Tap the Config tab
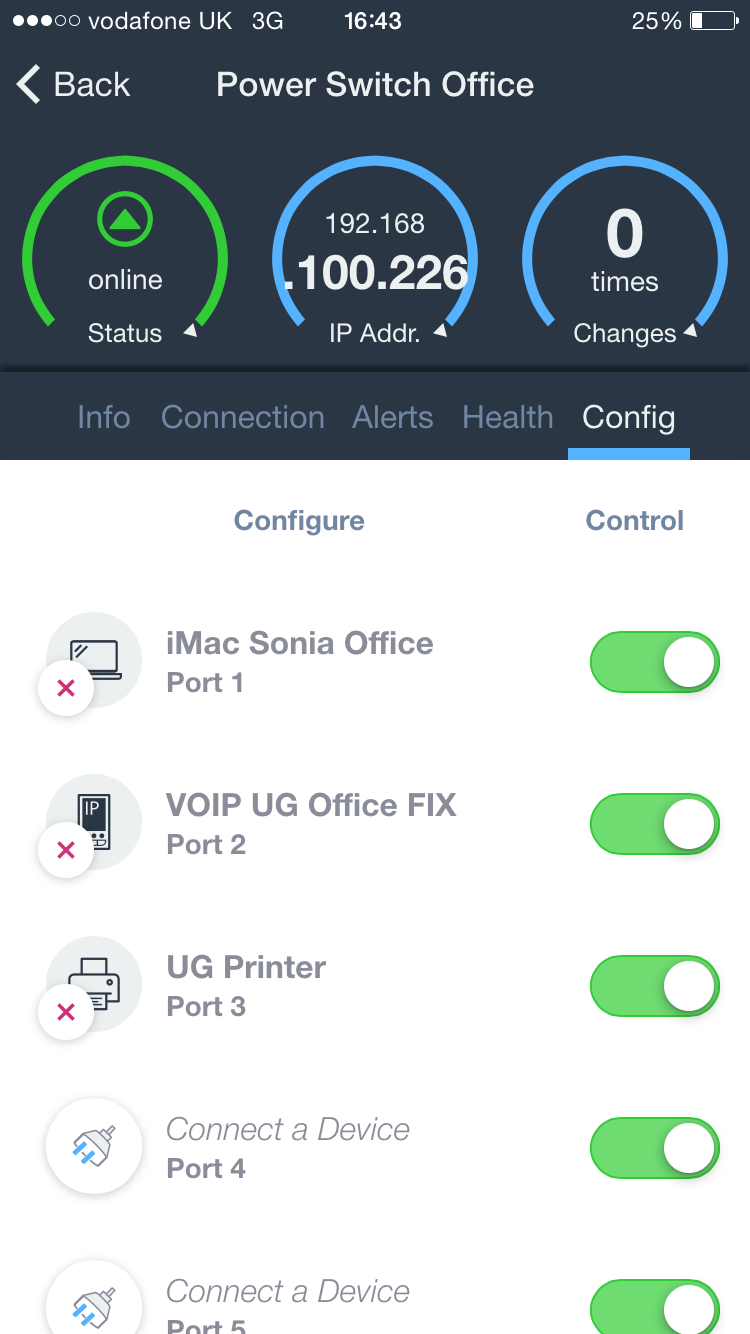 click(x=629, y=417)
